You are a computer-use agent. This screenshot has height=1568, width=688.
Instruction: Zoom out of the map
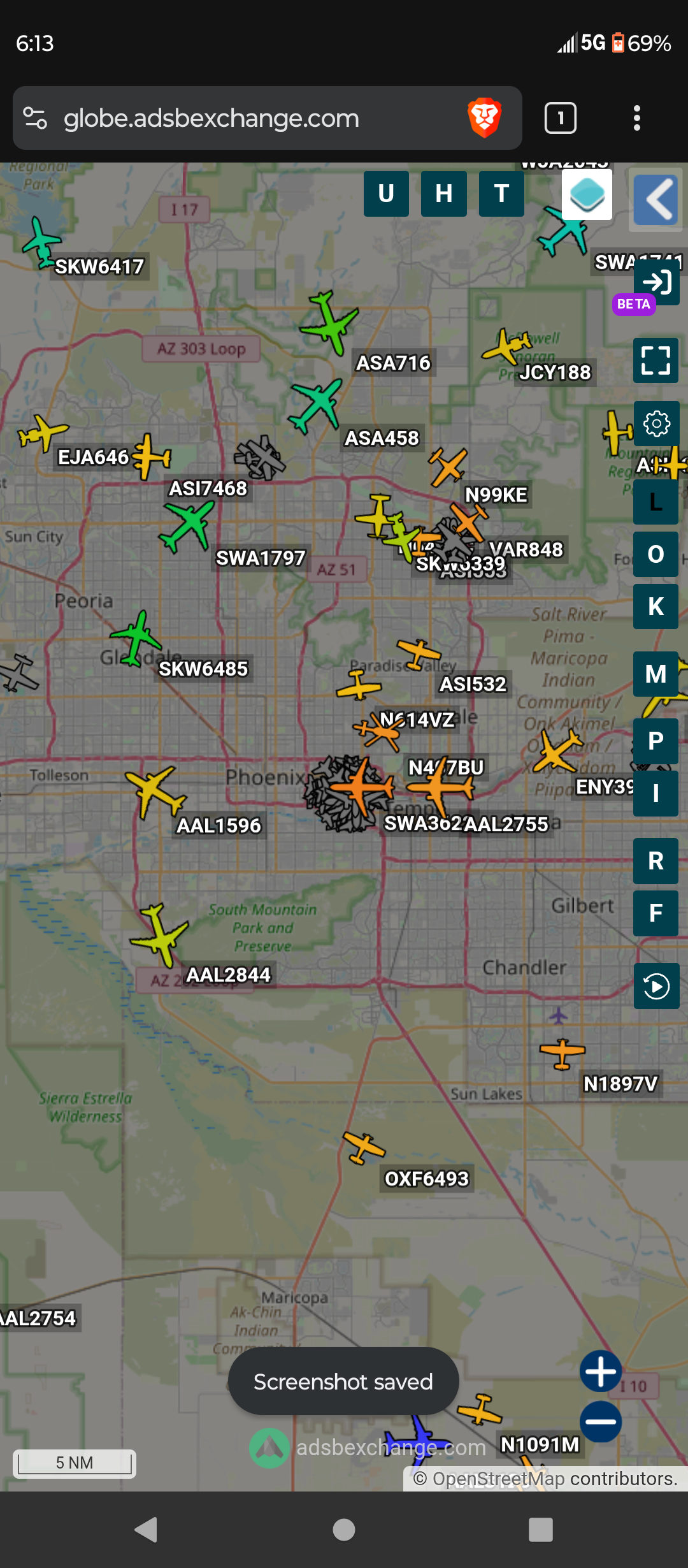coord(601,1421)
